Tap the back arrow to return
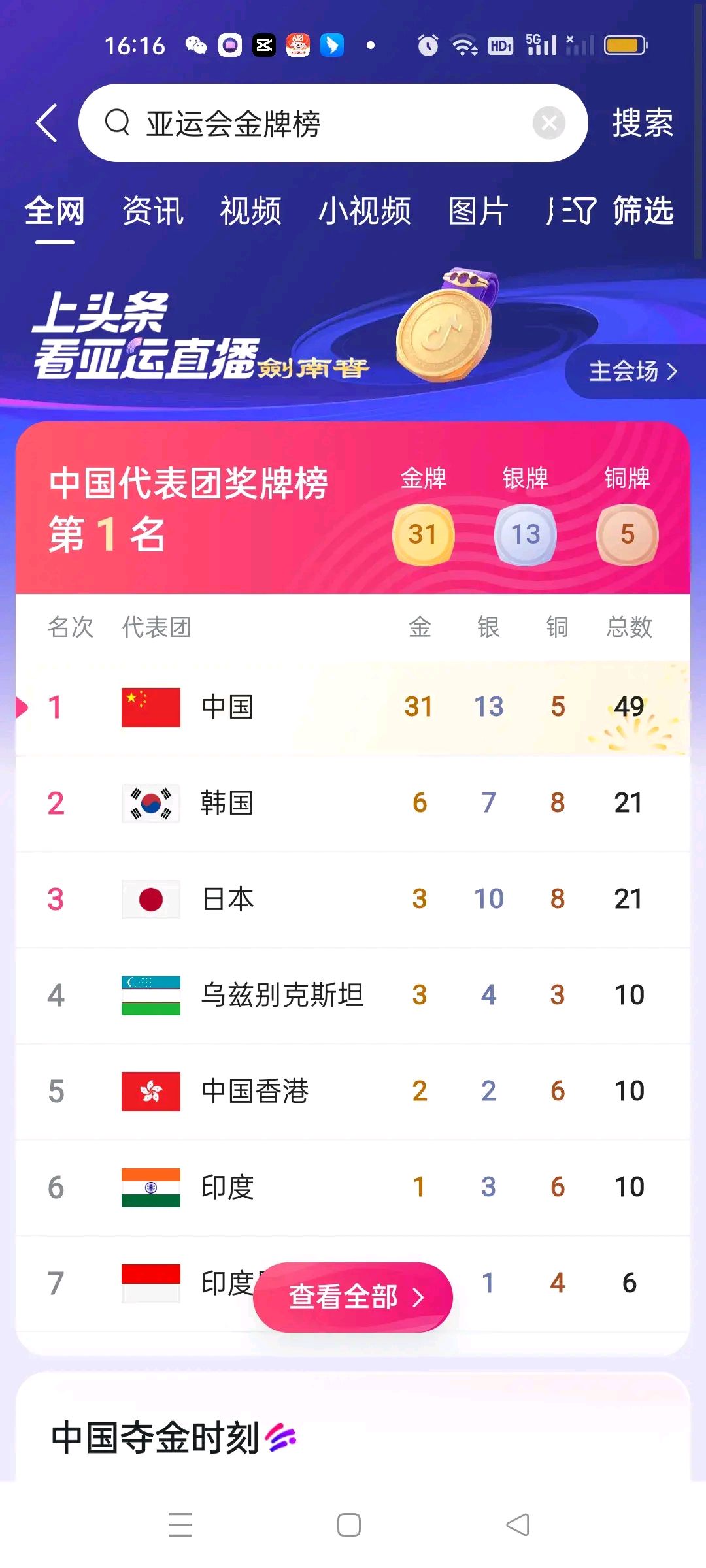The height and width of the screenshot is (1568, 706). (46, 123)
